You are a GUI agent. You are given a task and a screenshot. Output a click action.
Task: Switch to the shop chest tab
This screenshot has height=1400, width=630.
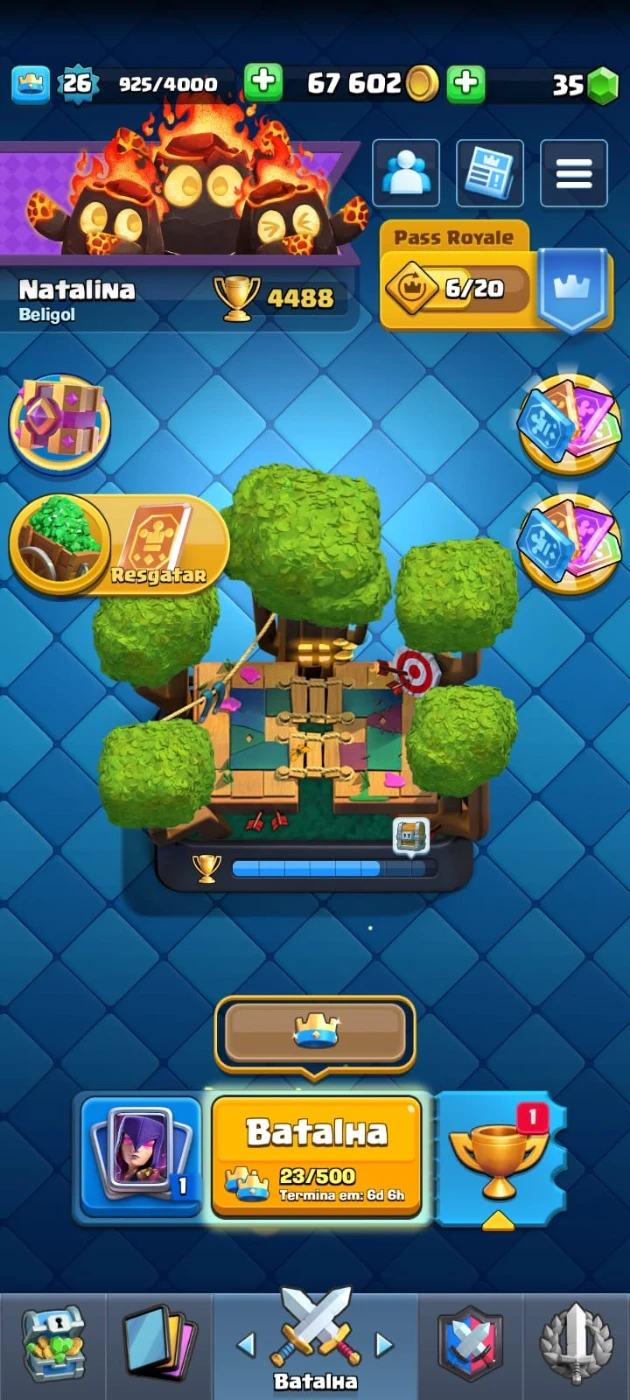[x=53, y=1345]
